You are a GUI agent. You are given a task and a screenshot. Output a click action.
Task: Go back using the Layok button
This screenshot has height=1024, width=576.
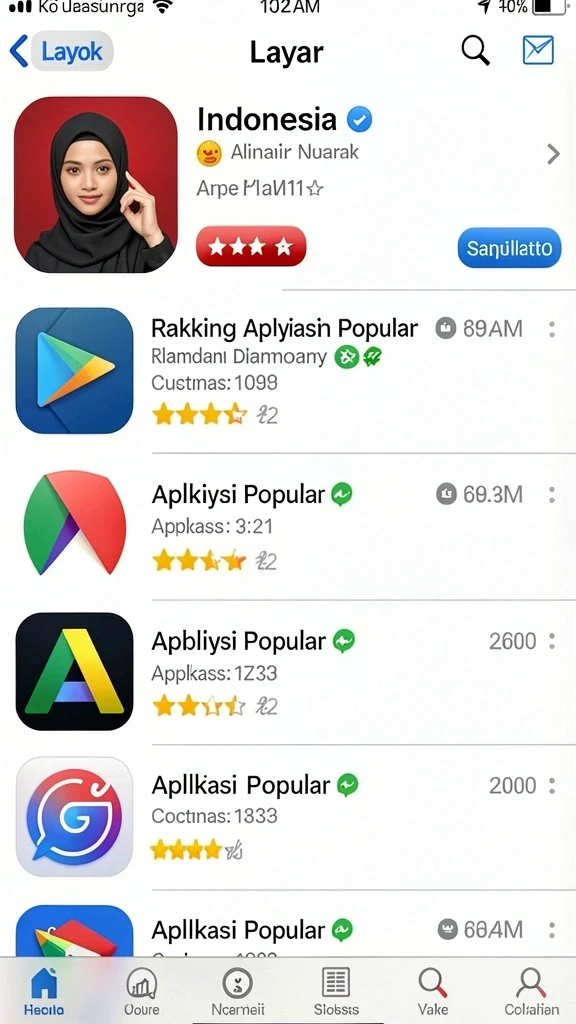point(61,51)
